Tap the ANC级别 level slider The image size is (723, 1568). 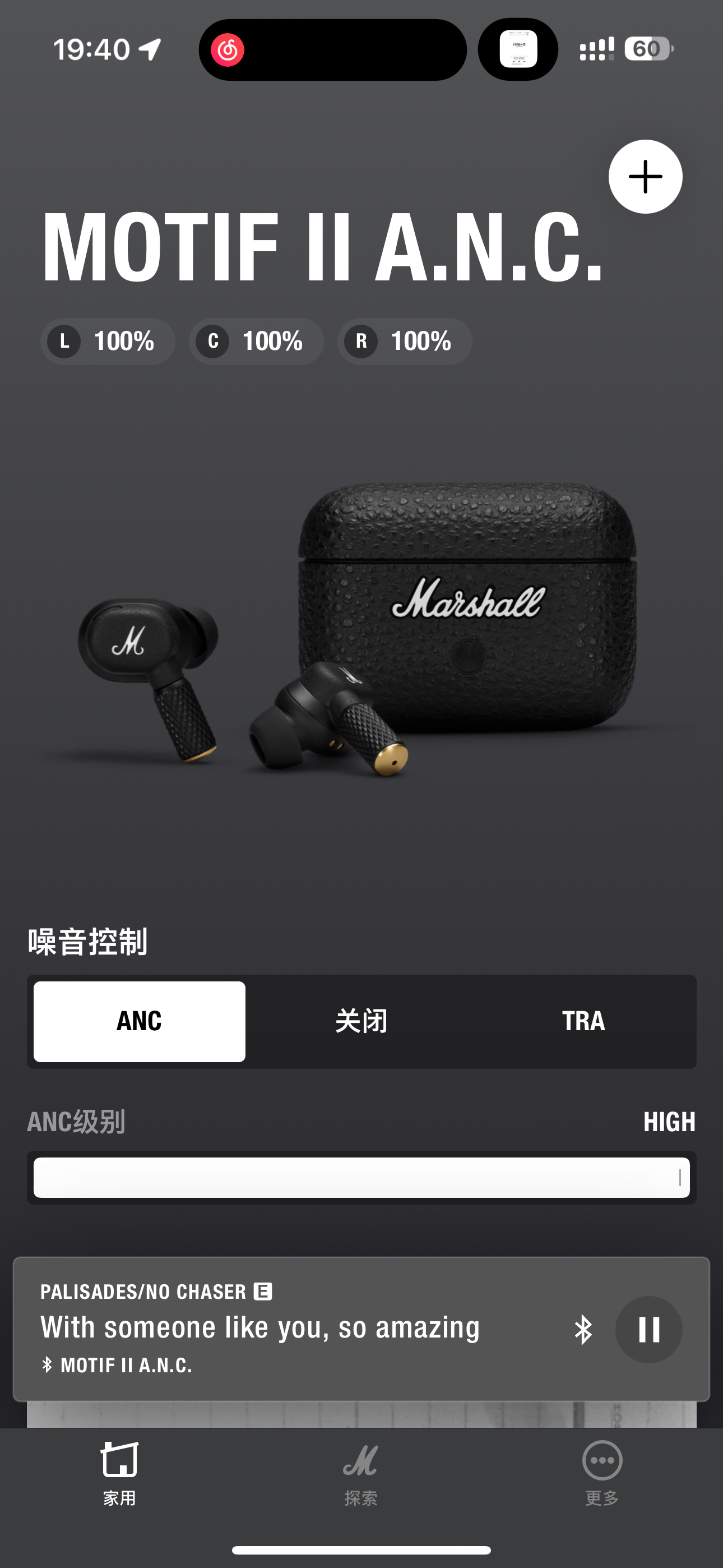pyautogui.click(x=361, y=1177)
